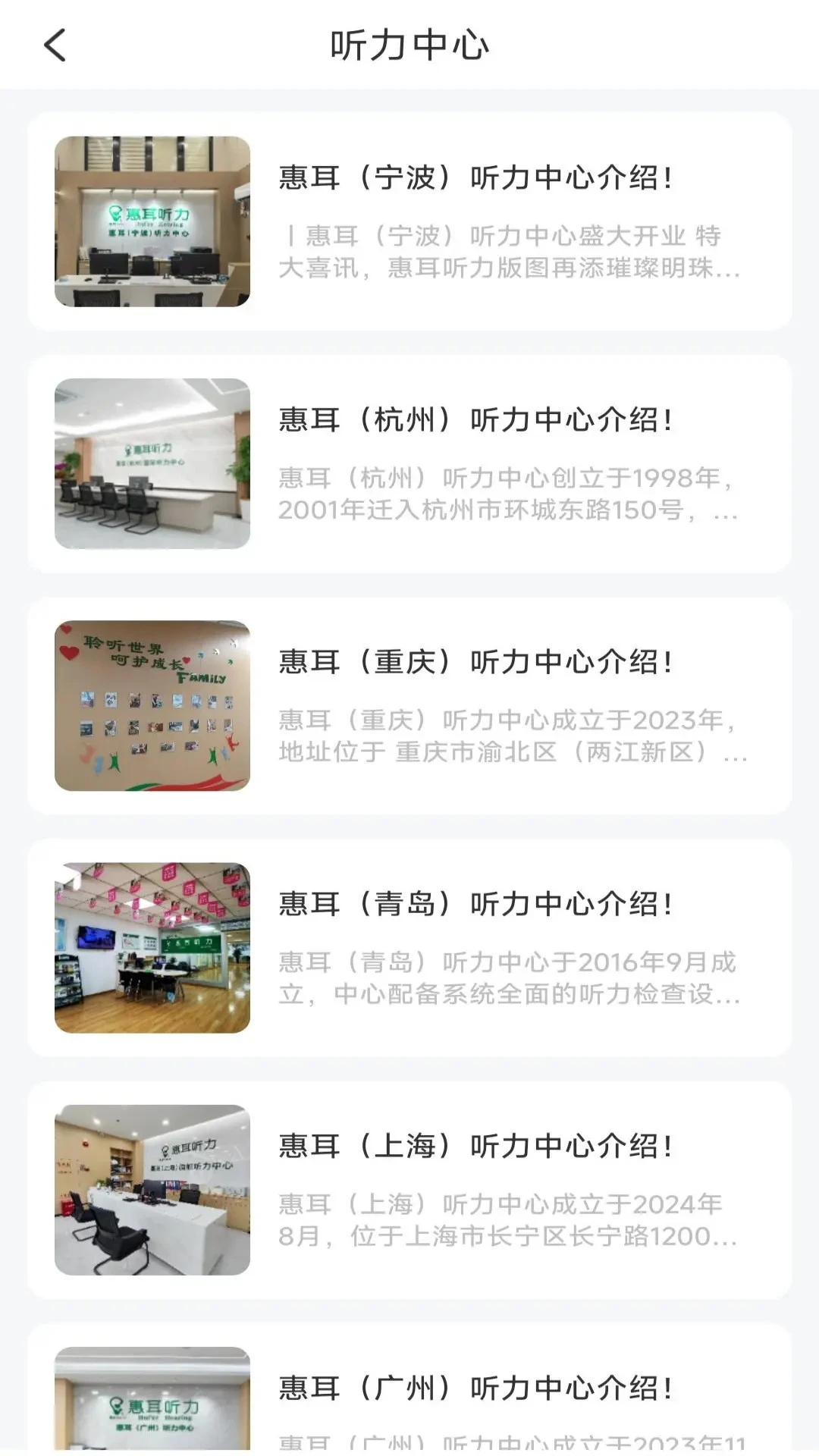The image size is (819, 1456).
Task: Tap the 听力中心 page title
Action: 409,44
